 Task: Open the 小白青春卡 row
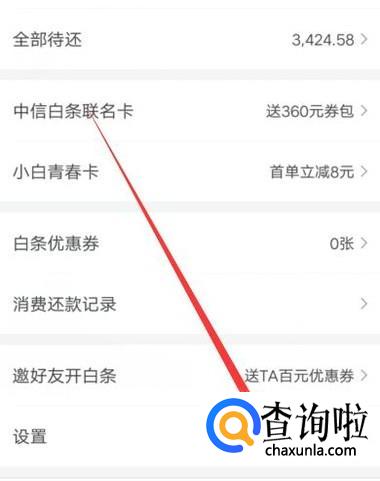coord(190,172)
